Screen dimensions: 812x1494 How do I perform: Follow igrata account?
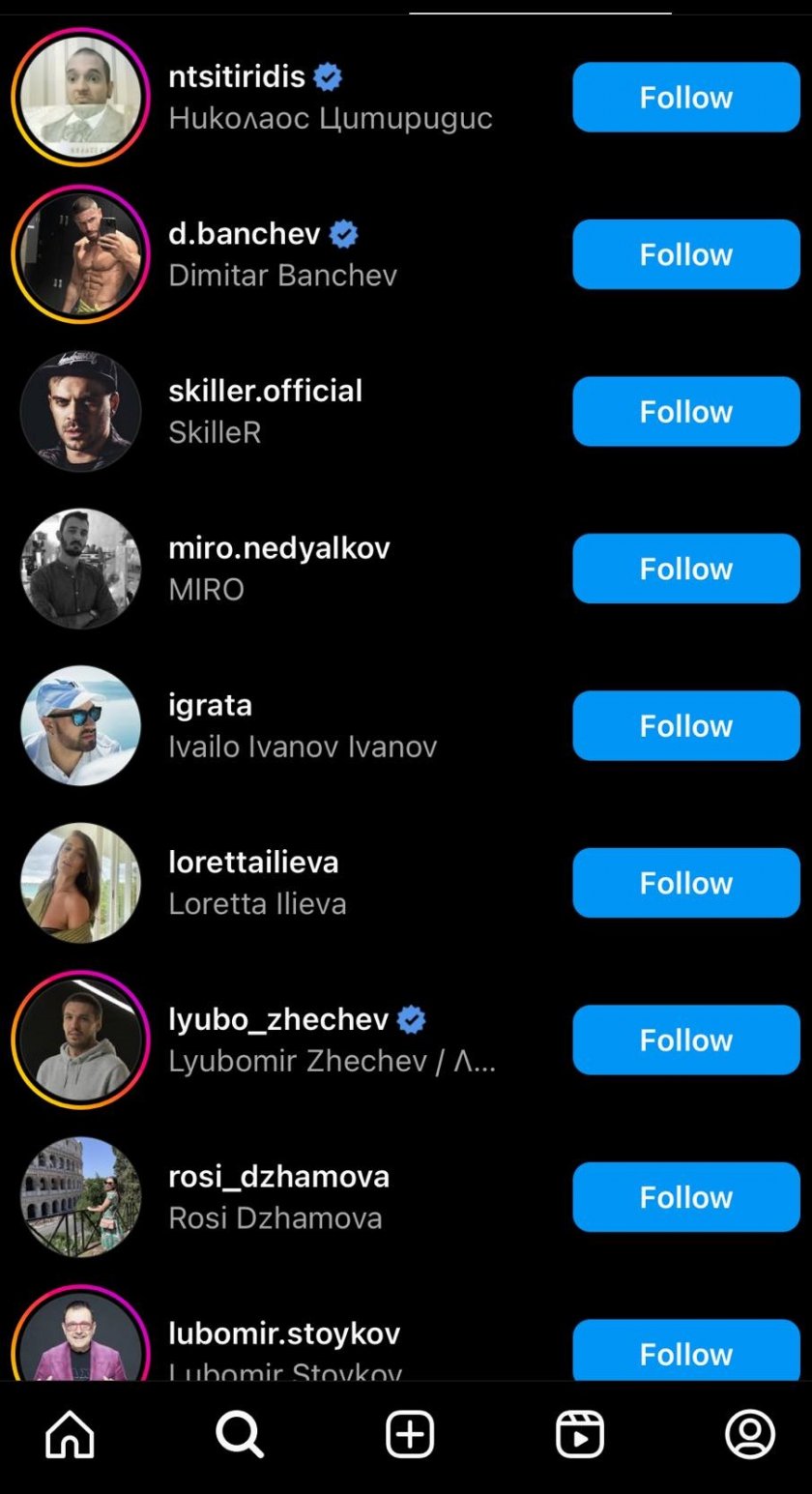tap(685, 725)
